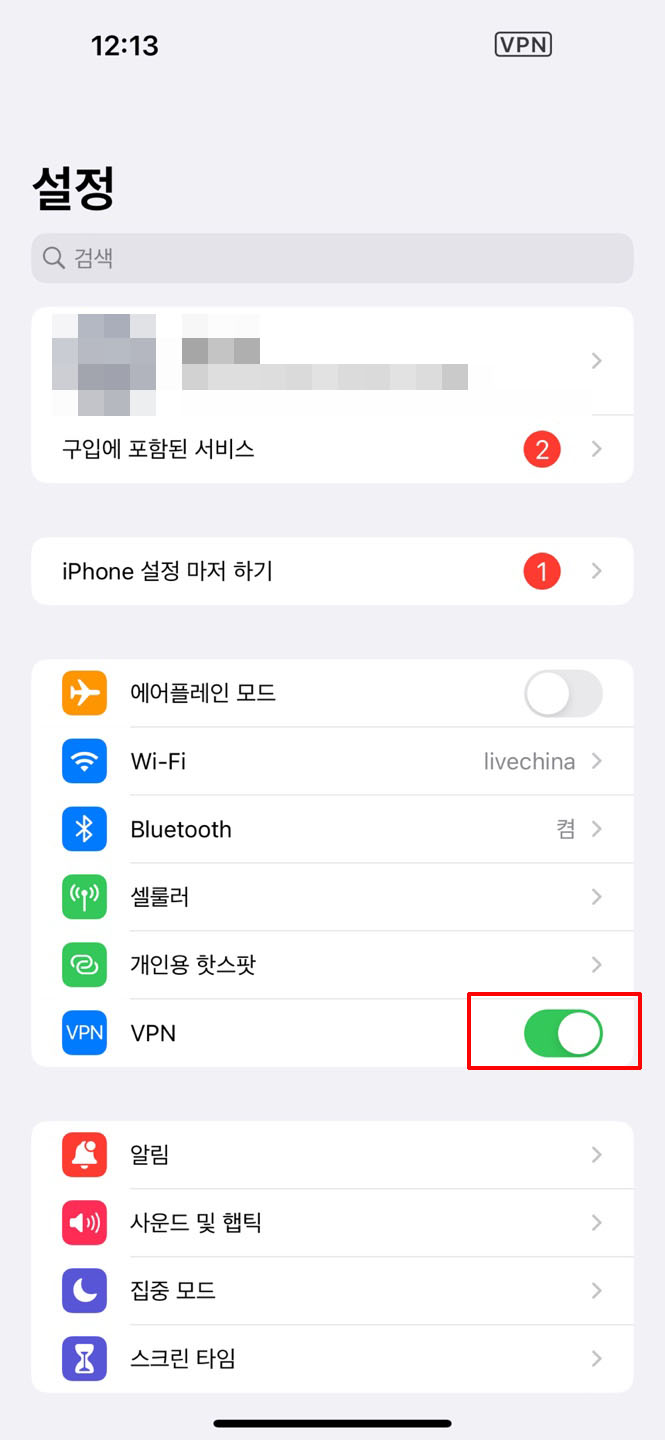
Task: Enable 에어플레인 모드 switch
Action: tap(563, 693)
